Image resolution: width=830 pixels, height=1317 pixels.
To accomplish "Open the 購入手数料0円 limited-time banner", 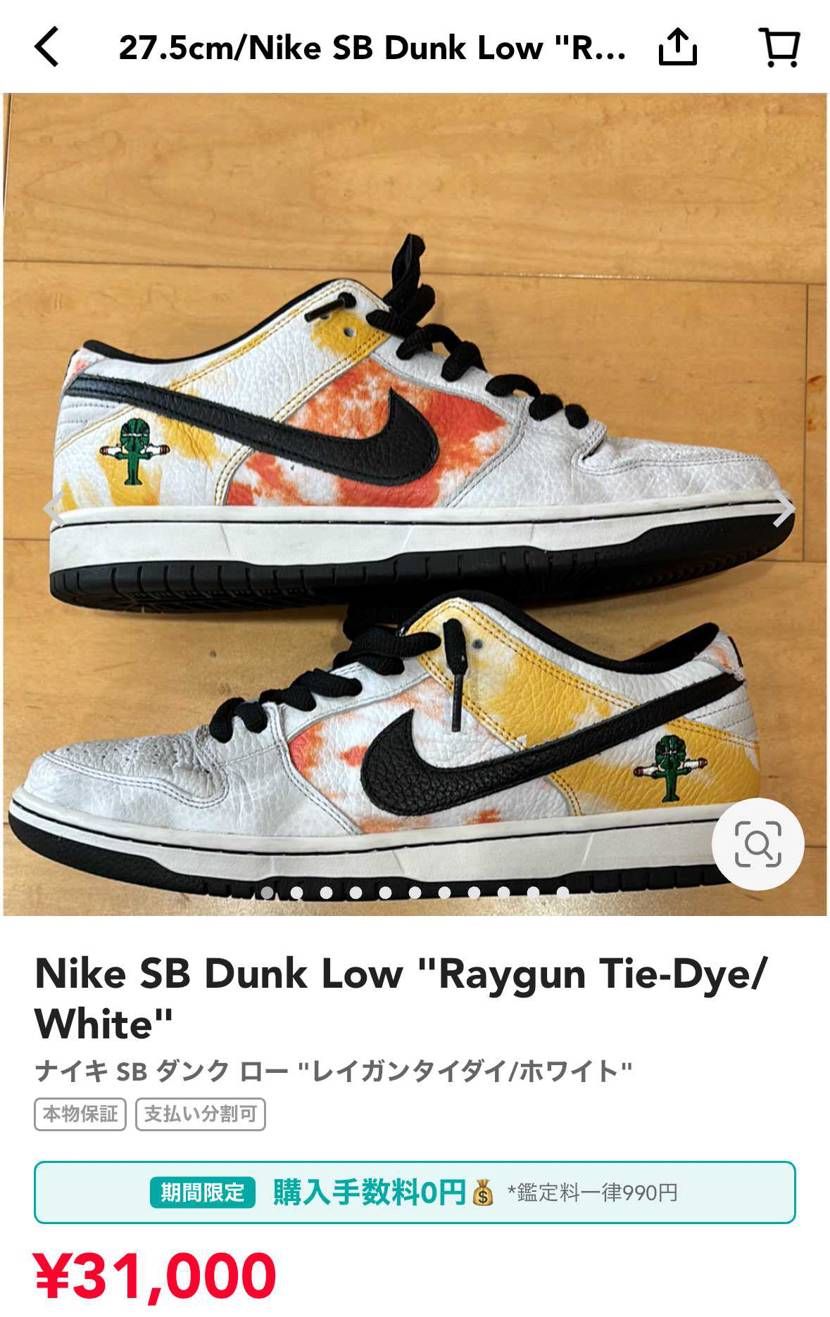I will [x=415, y=1192].
